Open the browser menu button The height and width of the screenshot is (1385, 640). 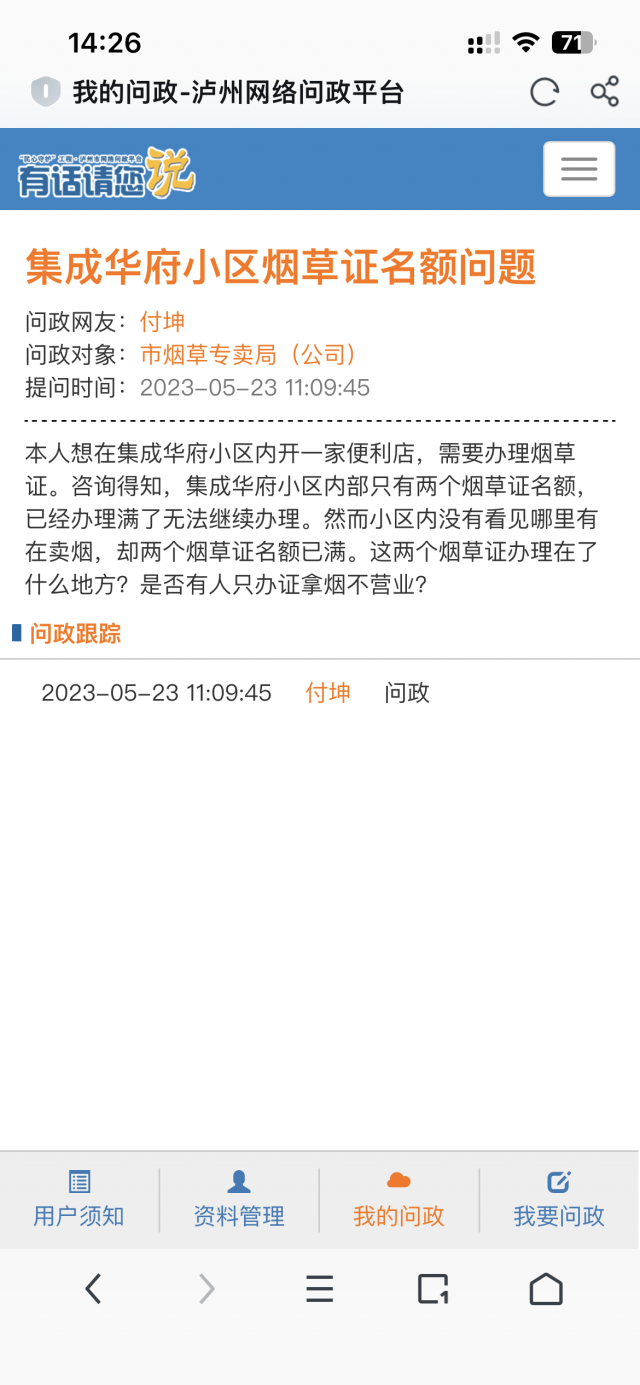coord(319,1289)
